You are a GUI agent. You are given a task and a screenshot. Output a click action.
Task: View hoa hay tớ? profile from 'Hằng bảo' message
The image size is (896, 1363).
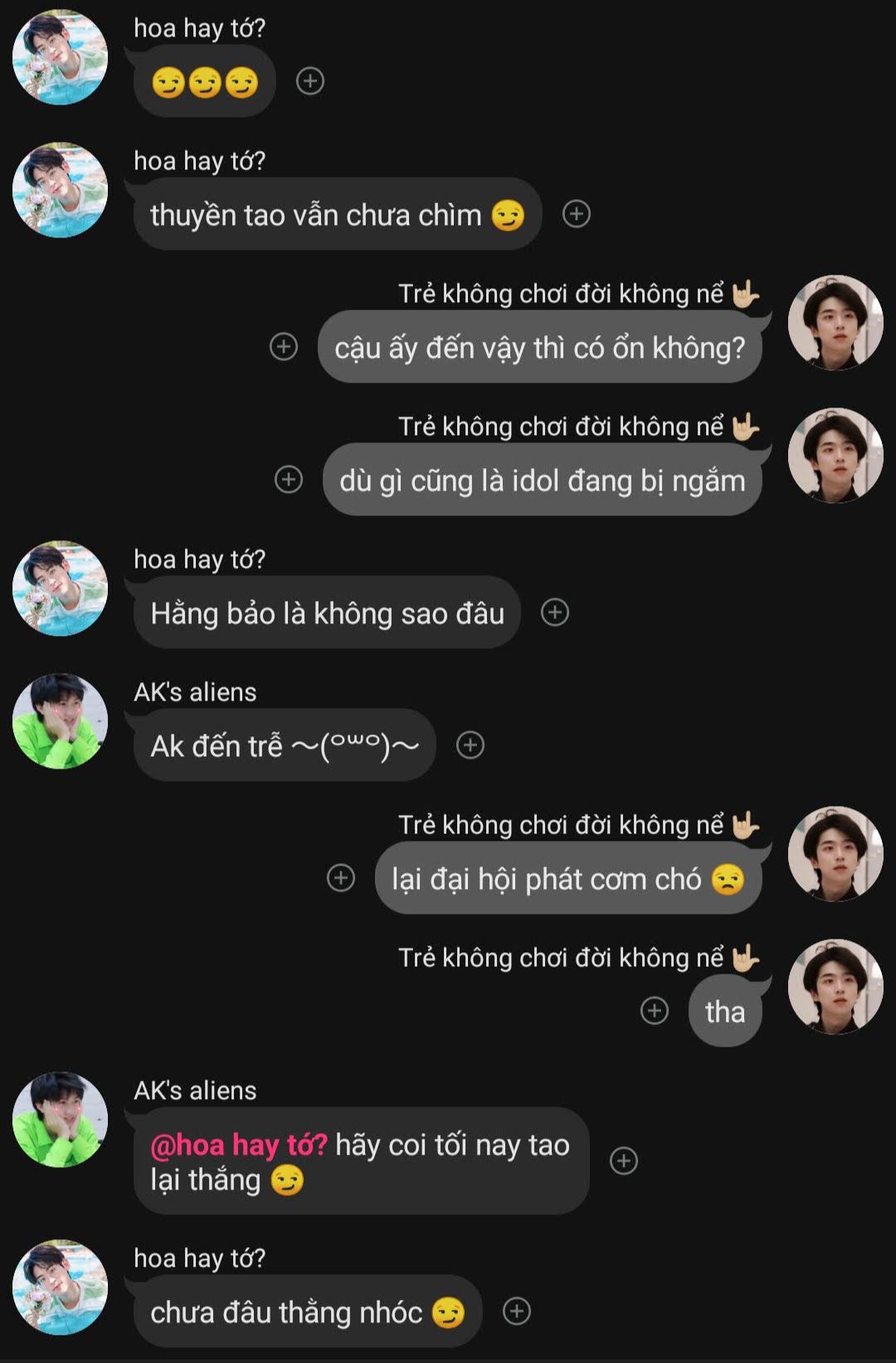coord(60,588)
